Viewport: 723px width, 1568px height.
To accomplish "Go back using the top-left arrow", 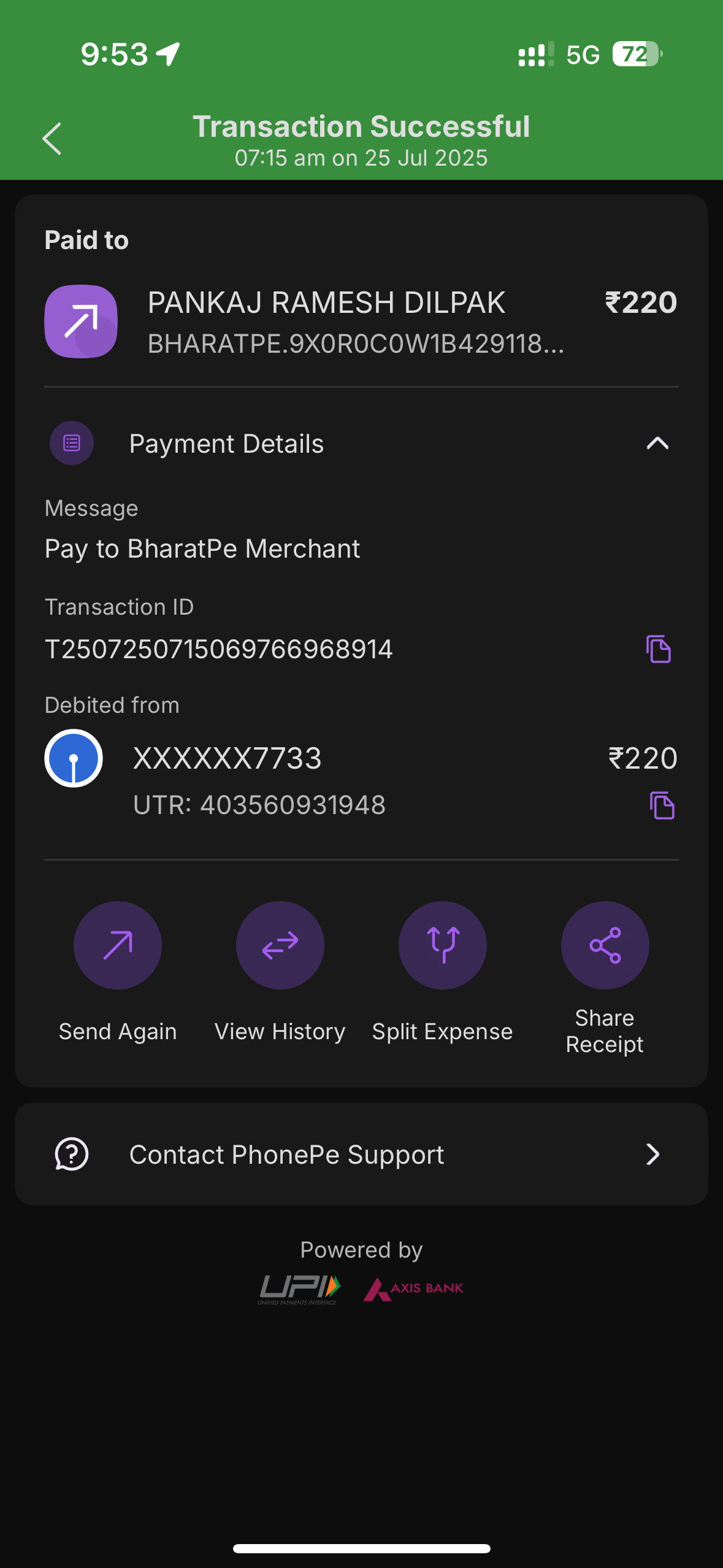I will click(x=52, y=139).
